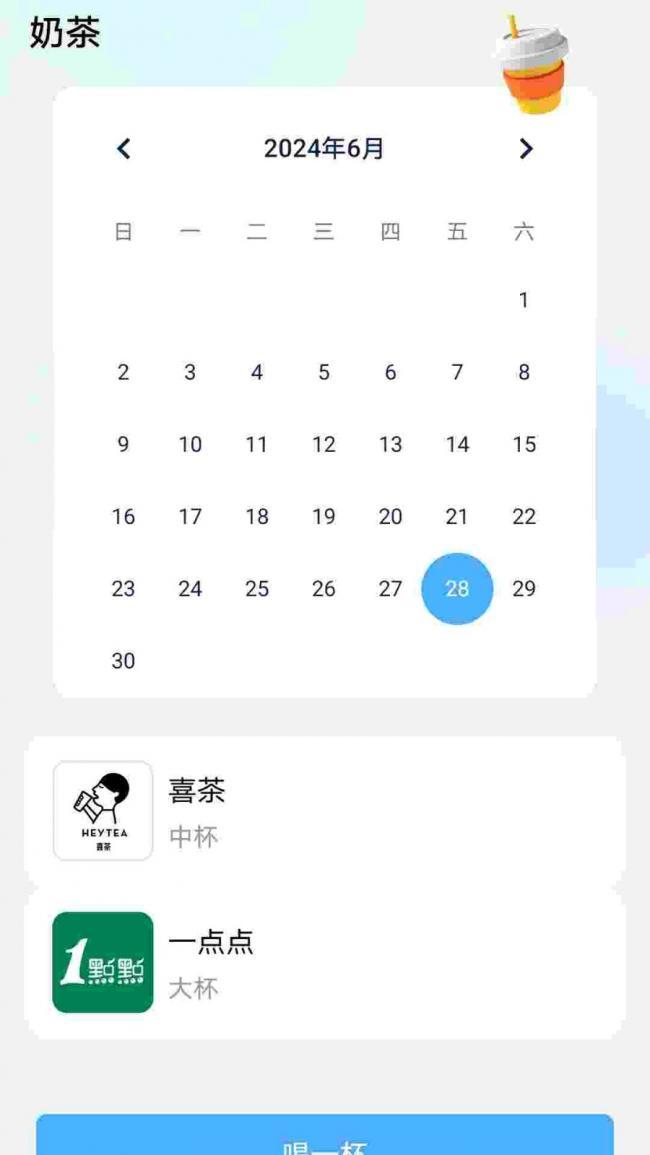Tap June 7 on the calendar
The width and height of the screenshot is (650, 1155).
(457, 372)
